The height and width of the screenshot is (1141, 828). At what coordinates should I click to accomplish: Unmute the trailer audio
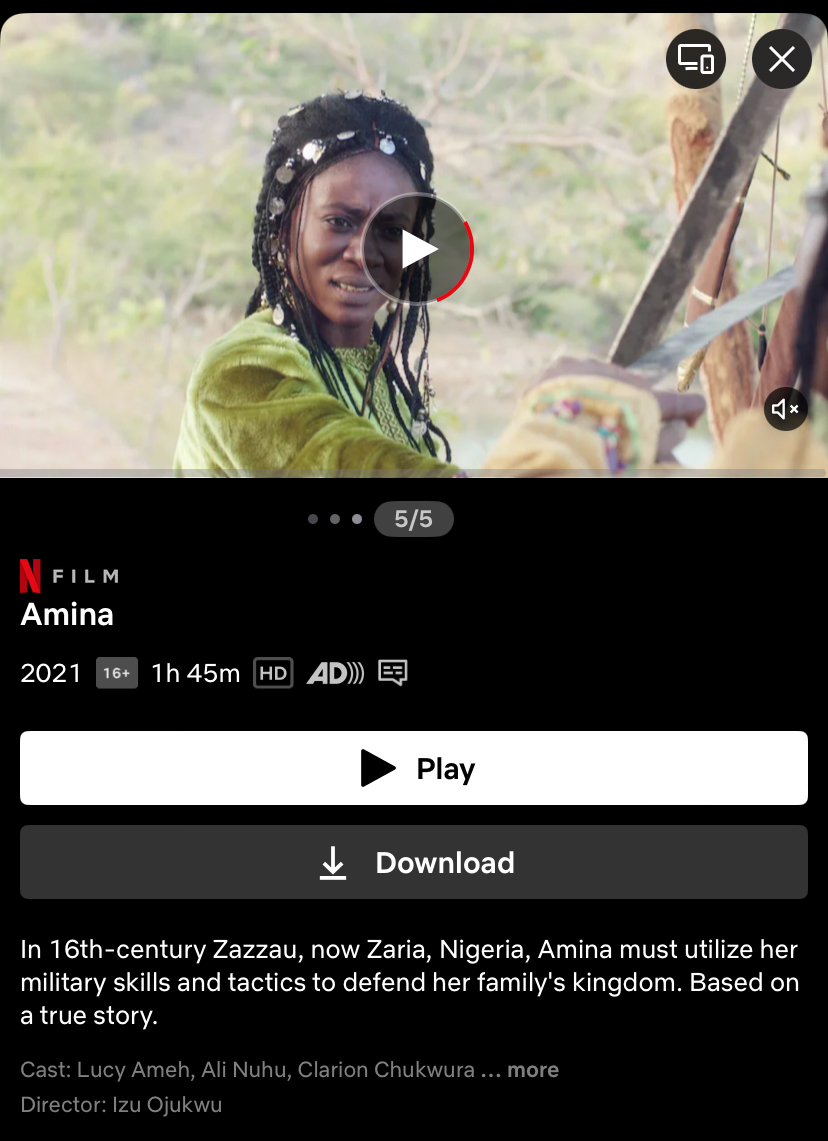pyautogui.click(x=786, y=408)
